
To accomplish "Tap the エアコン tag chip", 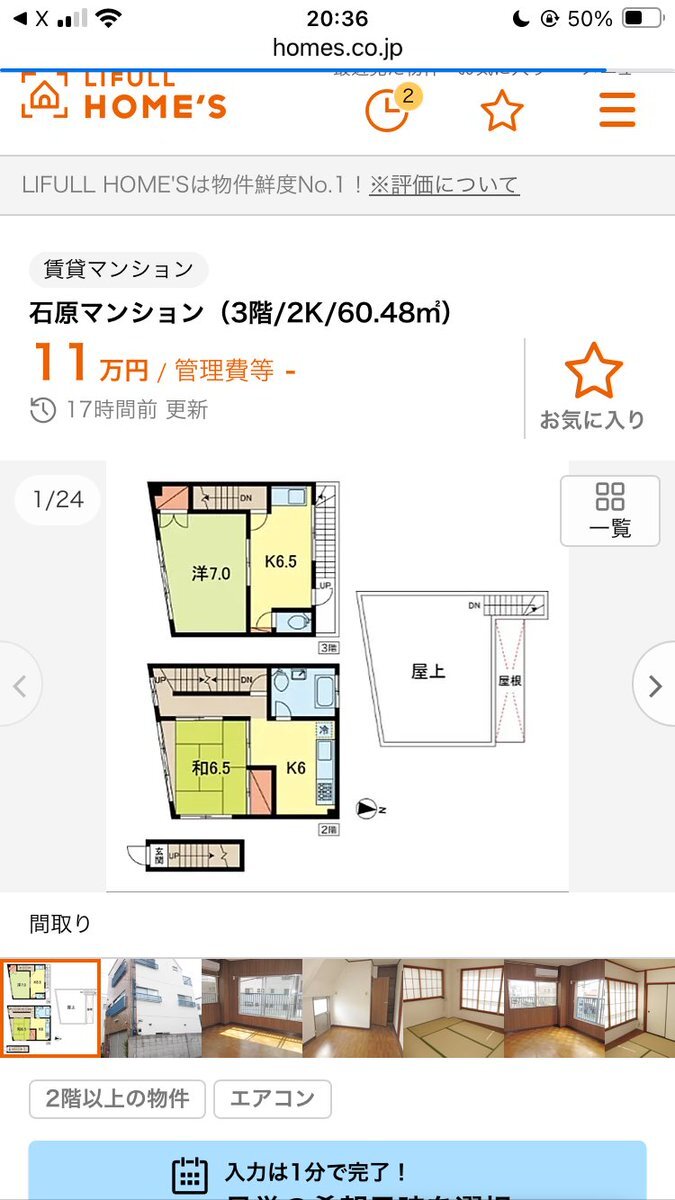I will (x=272, y=1099).
